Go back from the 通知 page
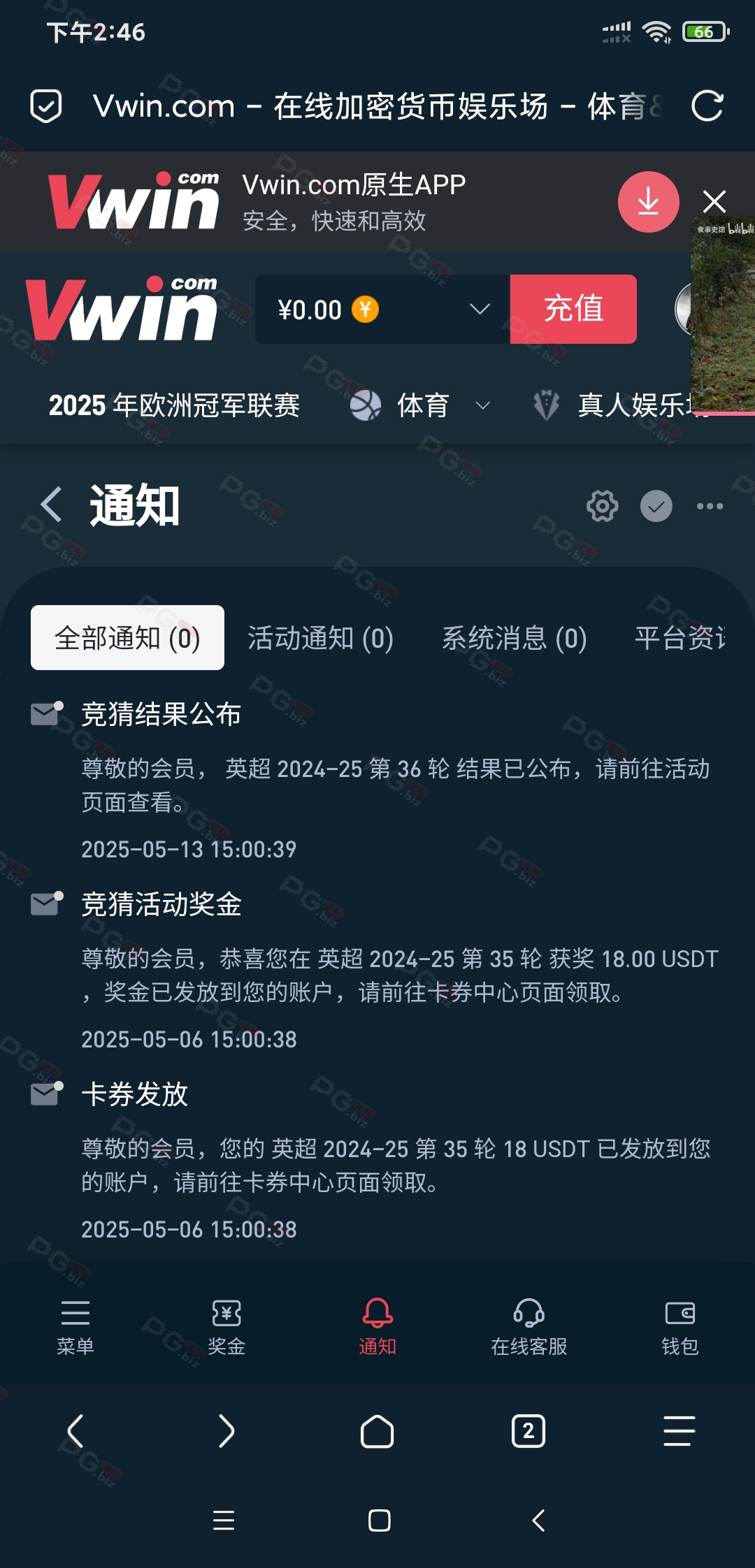This screenshot has height=1568, width=755. pos(51,505)
